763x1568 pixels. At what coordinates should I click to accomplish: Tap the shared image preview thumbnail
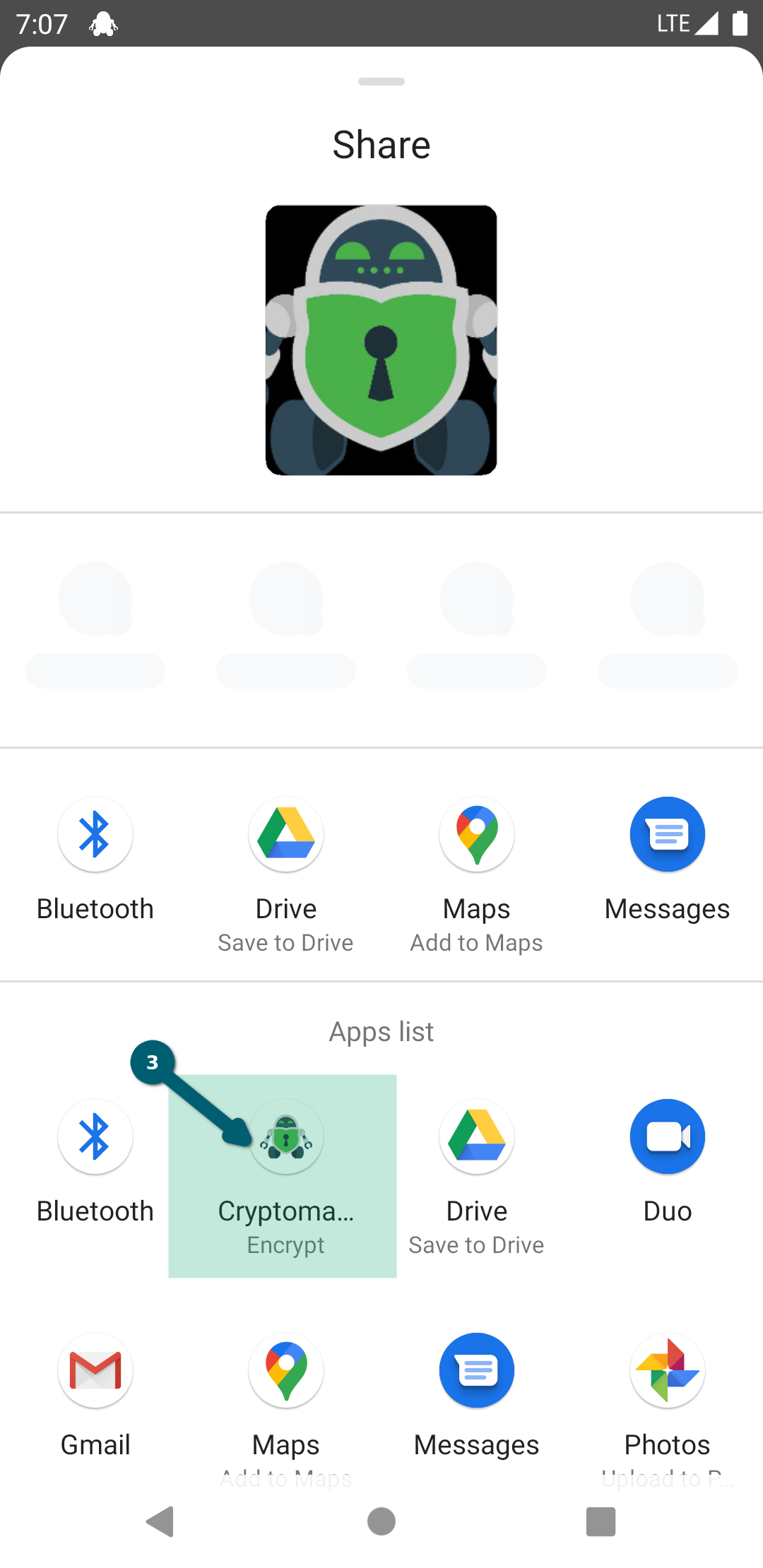[x=381, y=340]
